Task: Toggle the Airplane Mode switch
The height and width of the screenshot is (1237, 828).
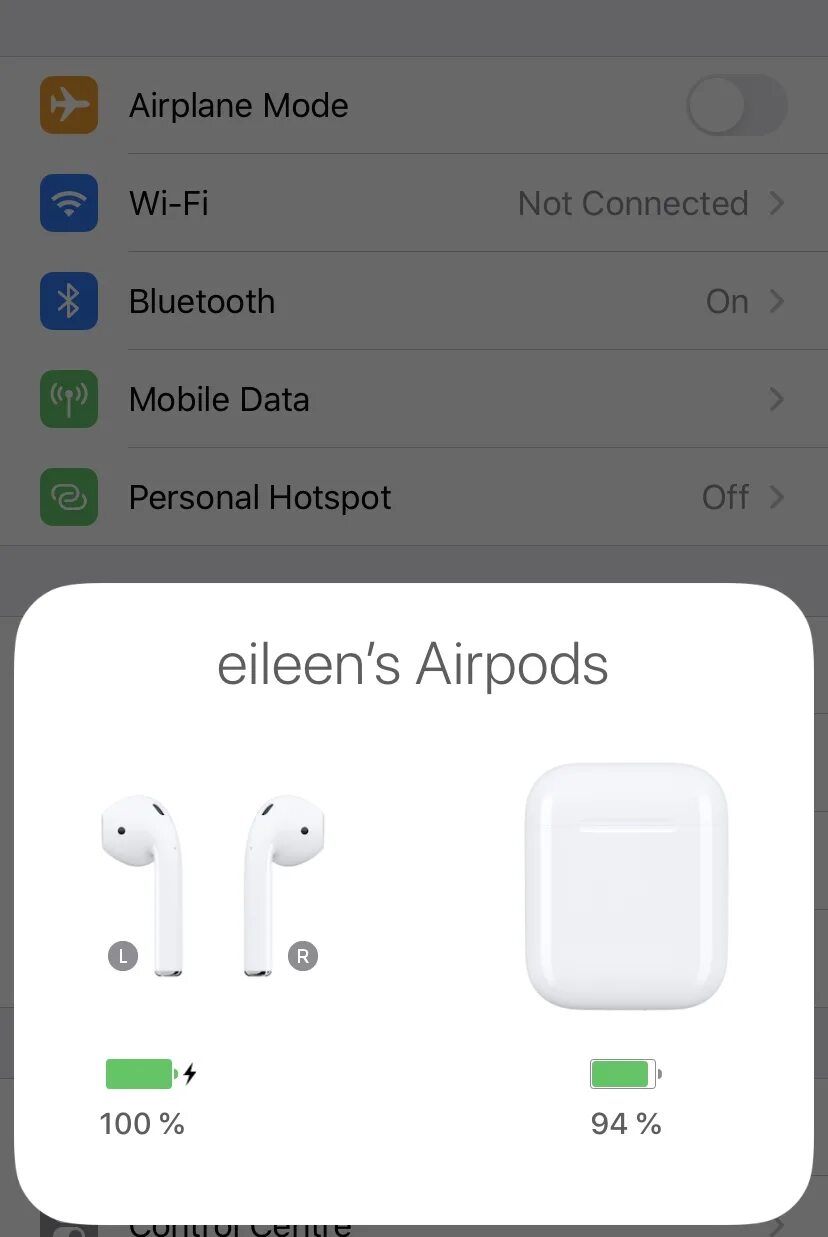Action: [x=736, y=105]
